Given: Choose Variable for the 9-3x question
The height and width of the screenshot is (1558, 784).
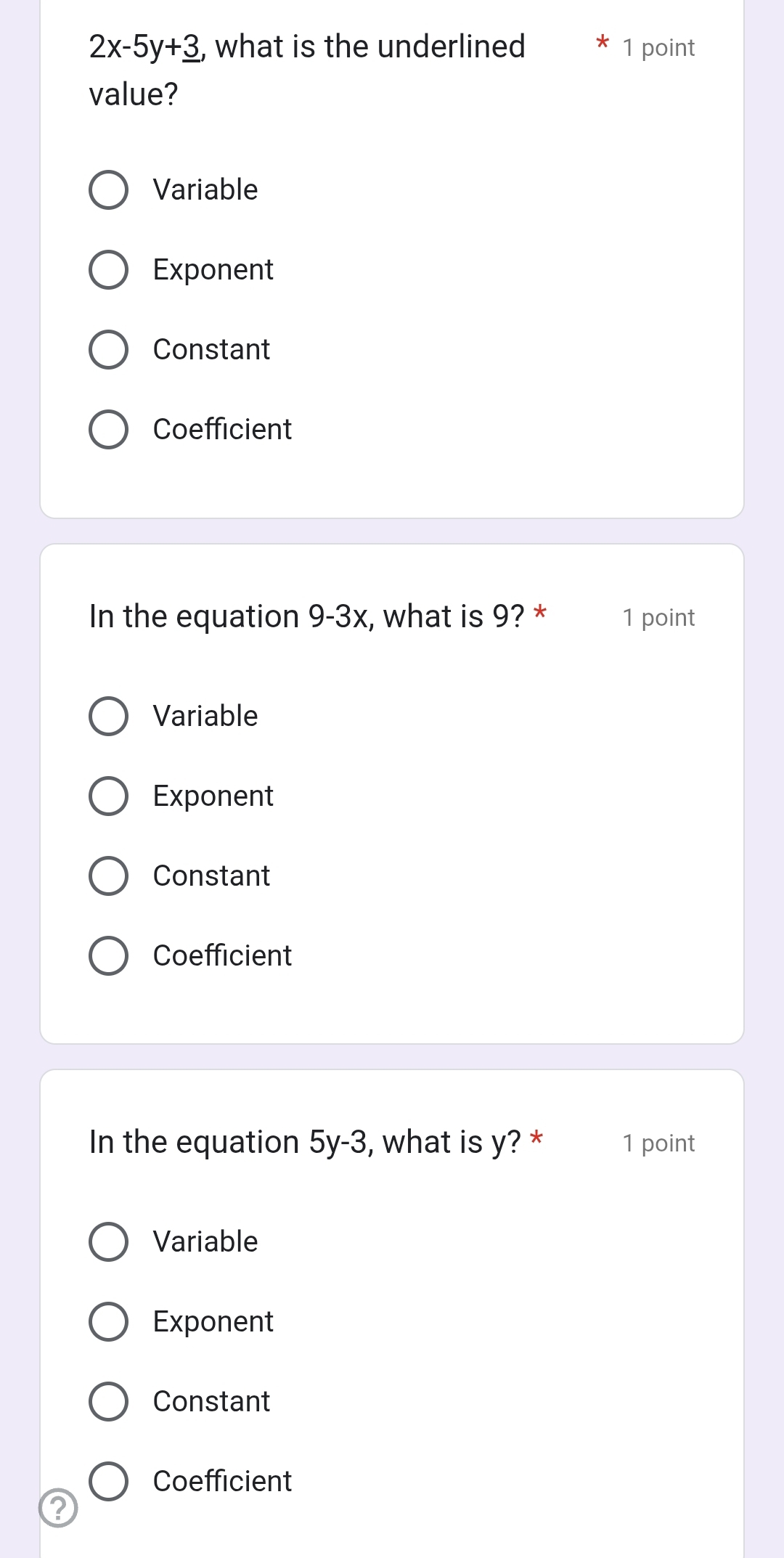Looking at the screenshot, I should tap(108, 716).
